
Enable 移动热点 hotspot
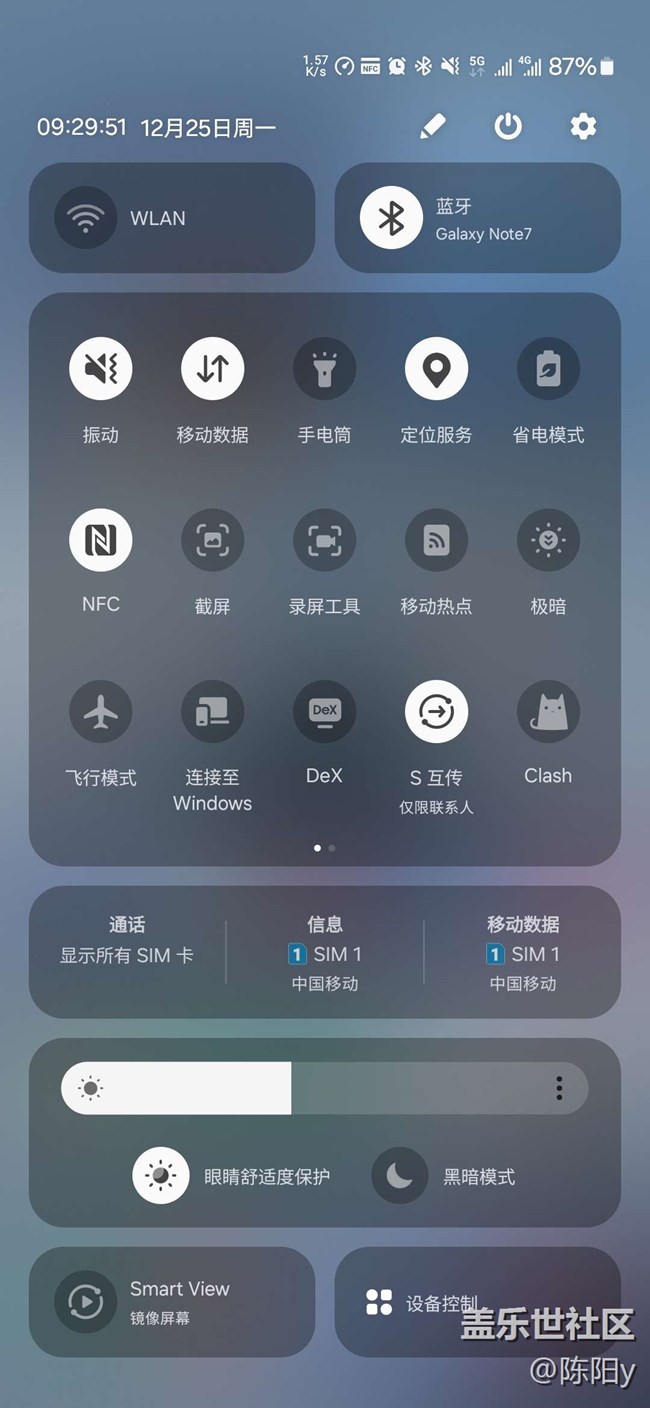coord(436,540)
